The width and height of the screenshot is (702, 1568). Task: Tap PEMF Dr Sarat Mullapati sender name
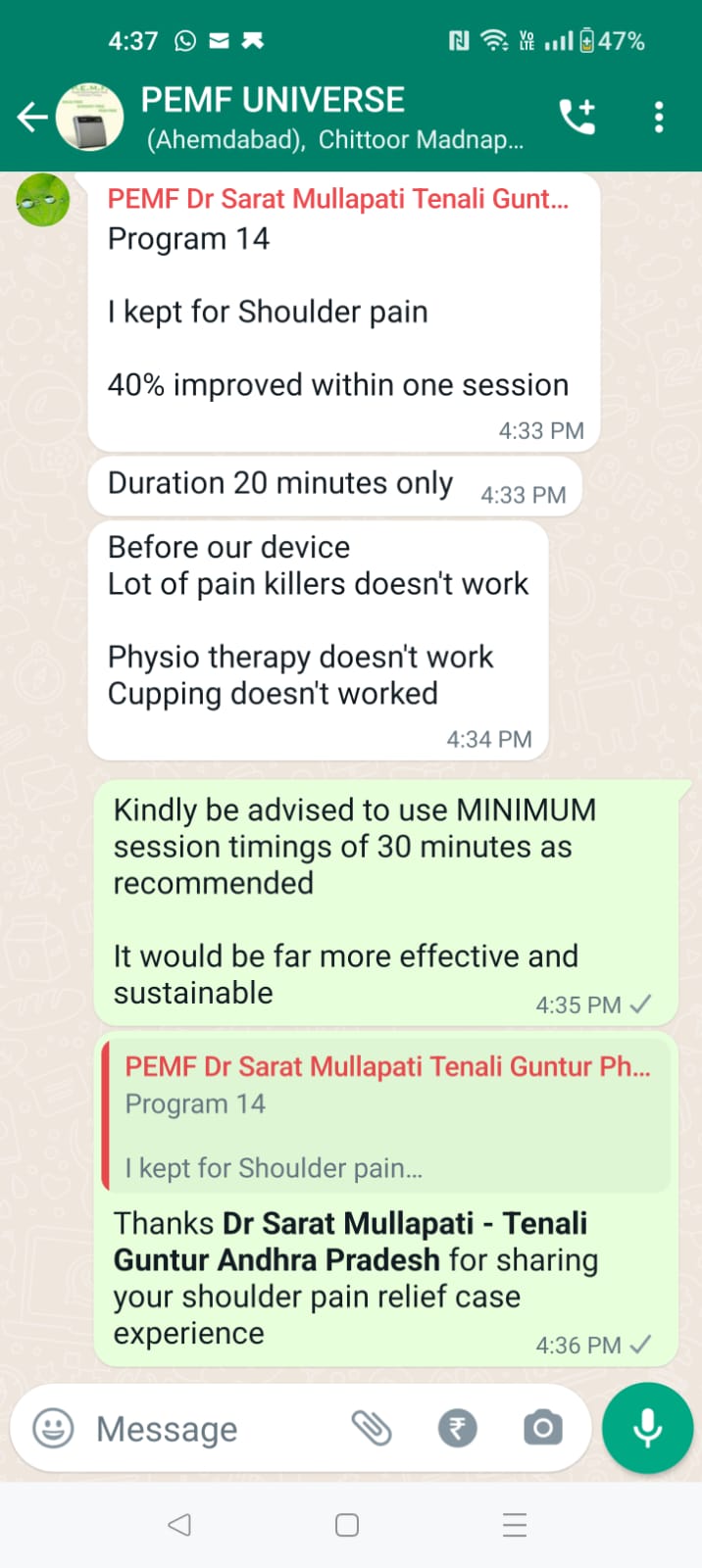click(x=337, y=199)
